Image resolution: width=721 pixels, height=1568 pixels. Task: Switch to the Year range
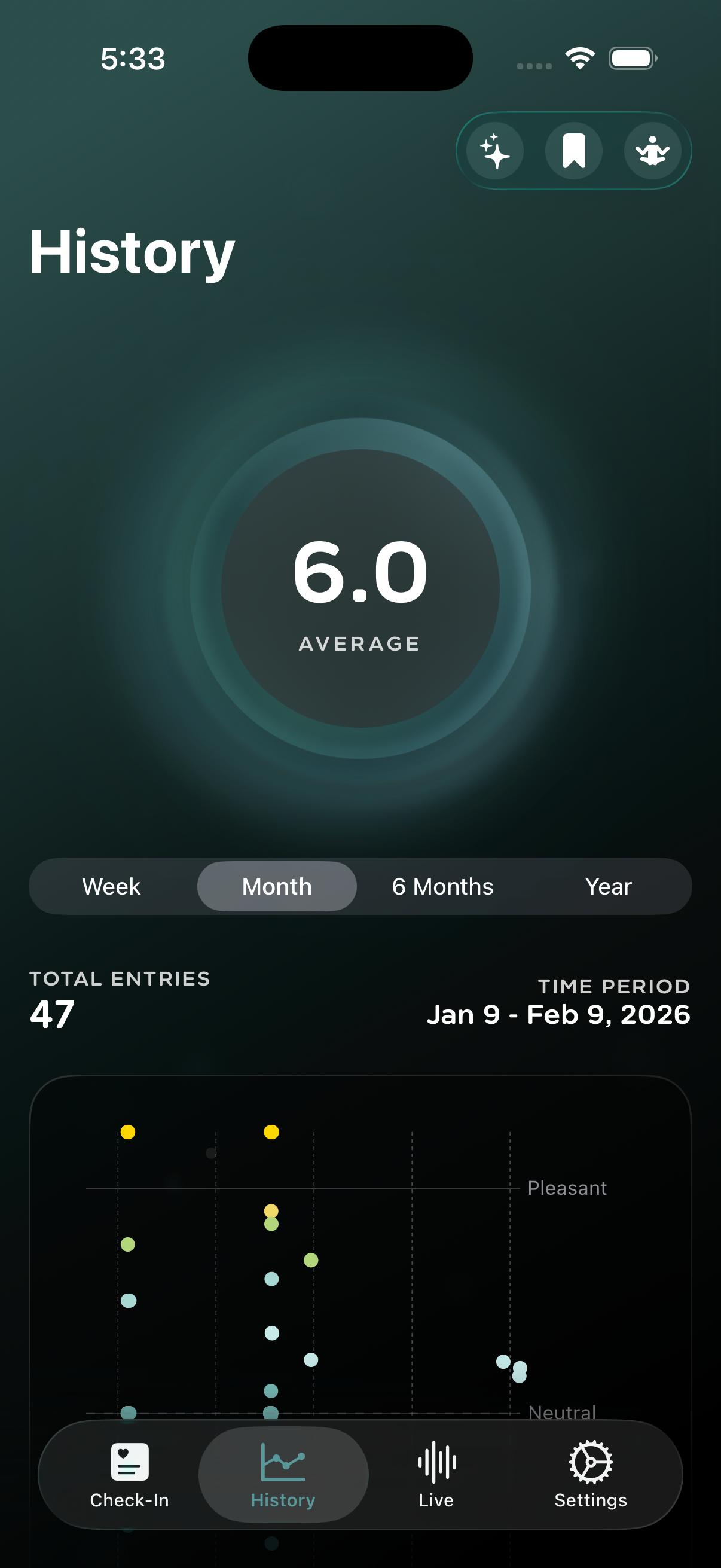tap(609, 886)
